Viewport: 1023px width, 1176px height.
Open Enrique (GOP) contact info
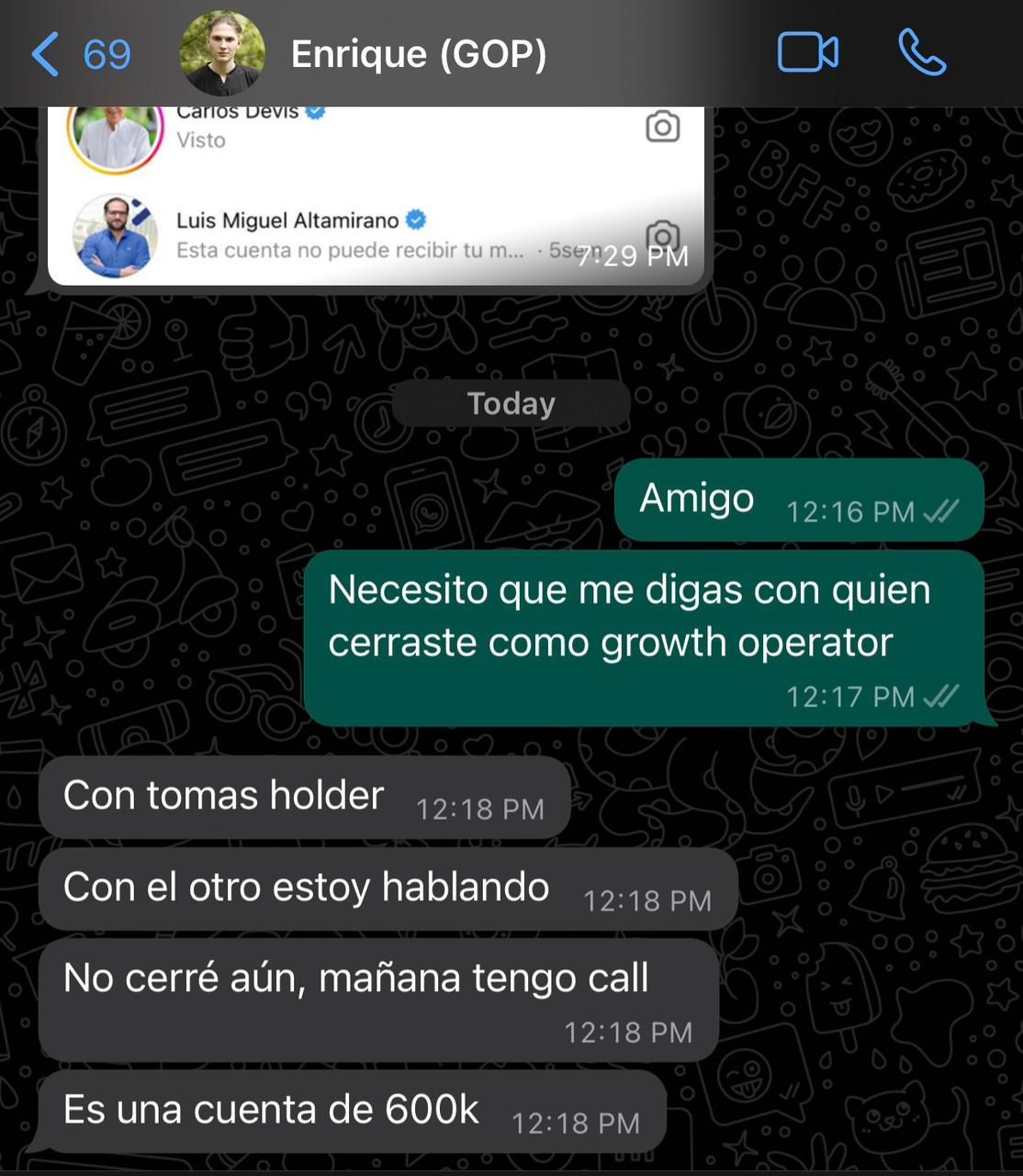click(x=418, y=54)
